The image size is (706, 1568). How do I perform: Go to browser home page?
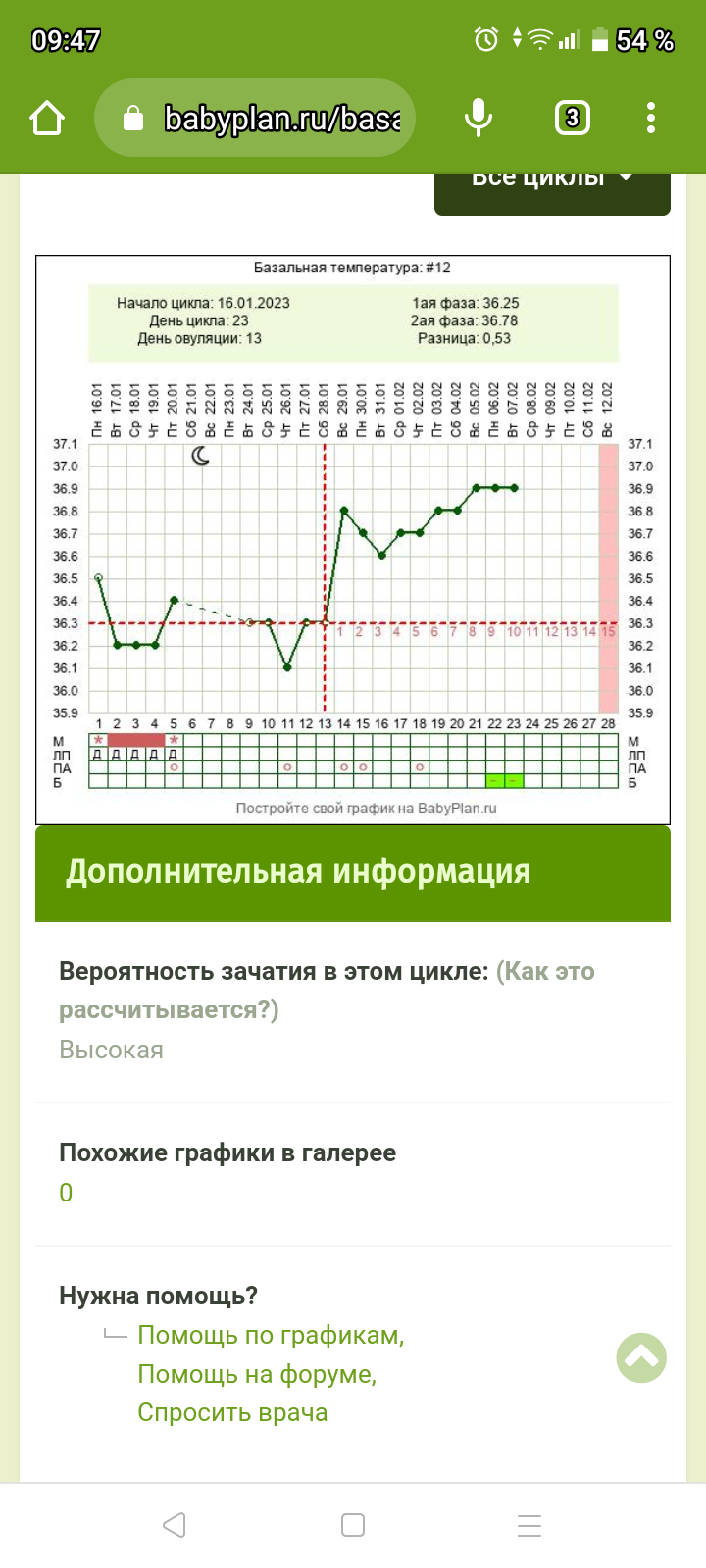(x=47, y=119)
